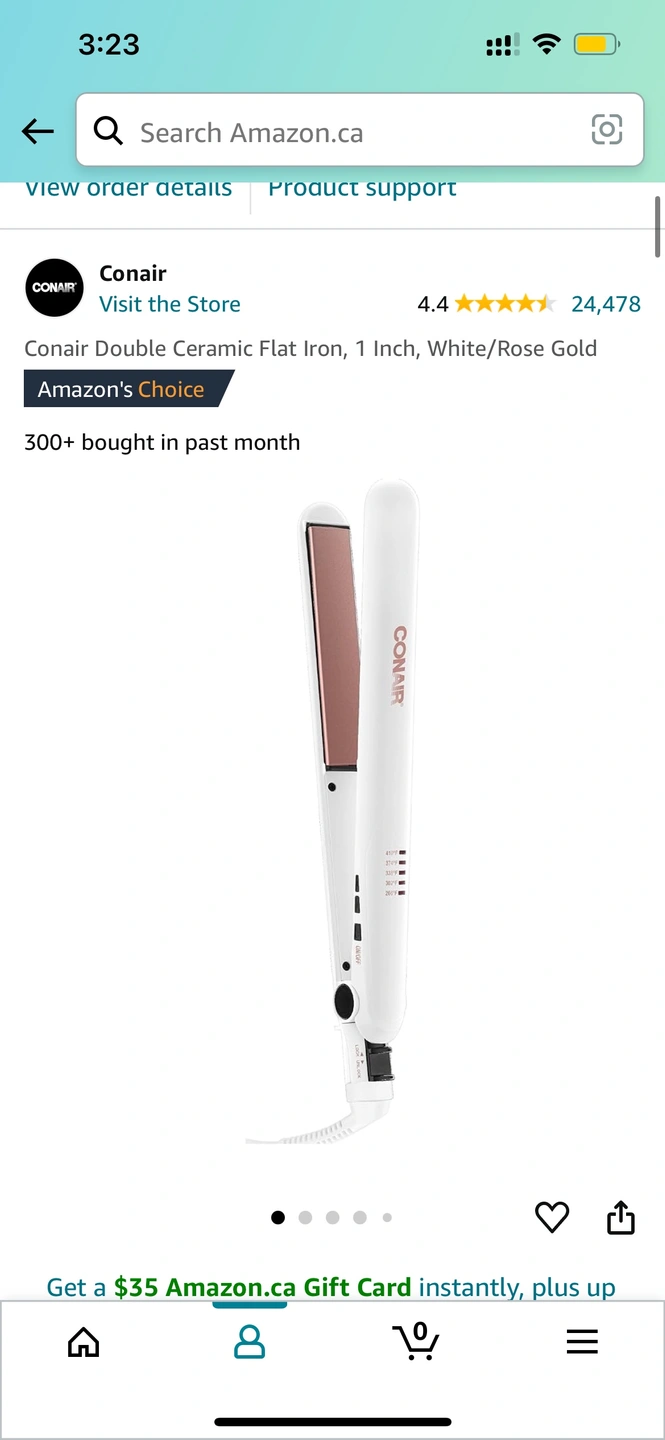Share this product
Image resolution: width=665 pixels, height=1440 pixels.
click(x=621, y=1217)
